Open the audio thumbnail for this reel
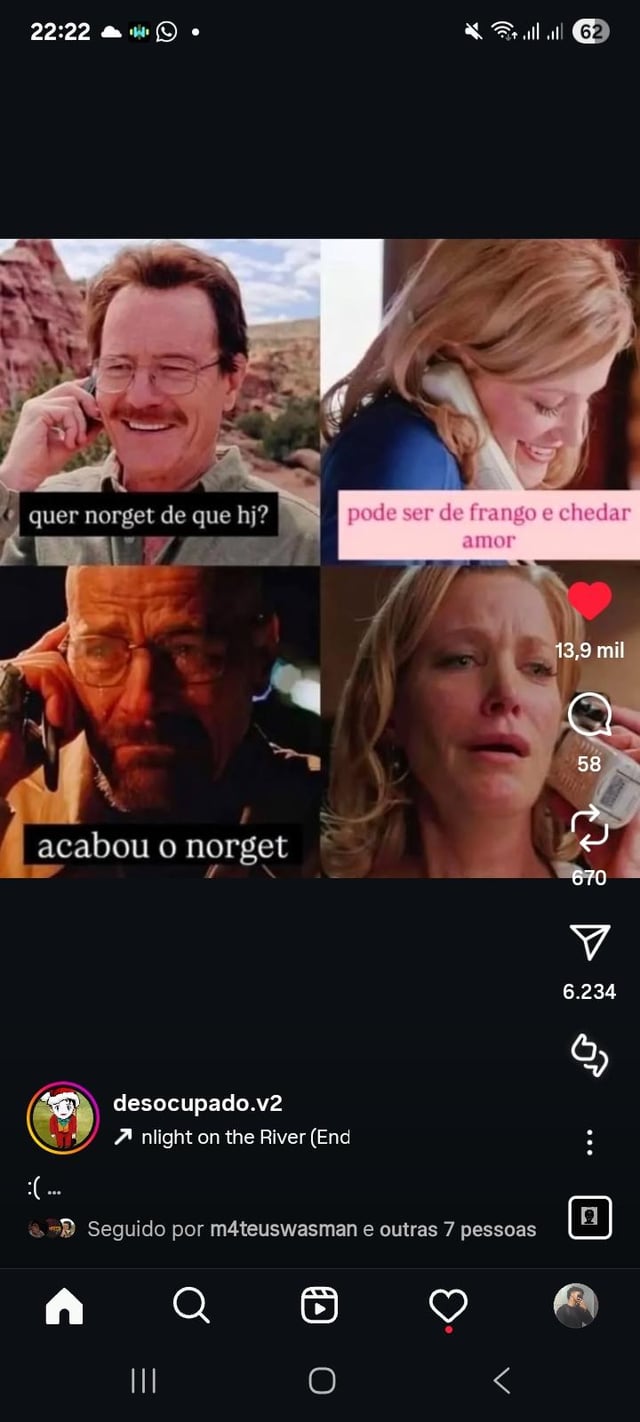The width and height of the screenshot is (640, 1422). tap(590, 1218)
